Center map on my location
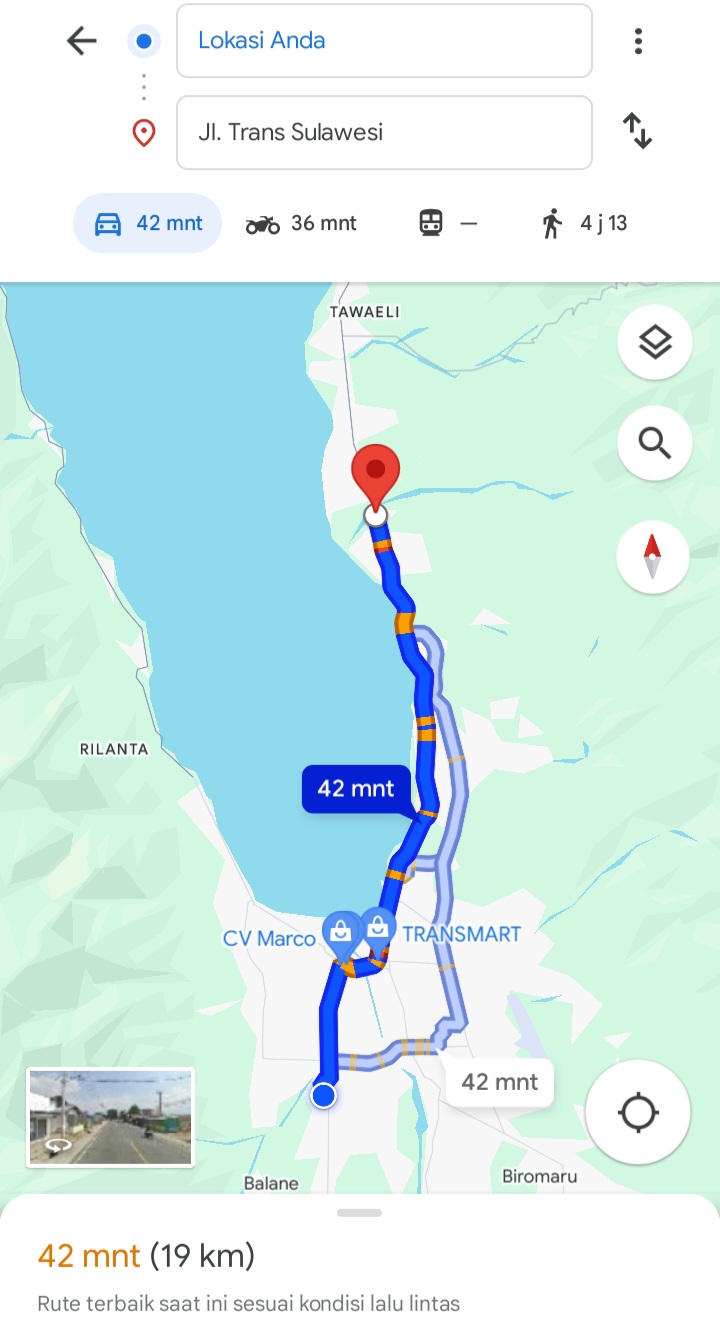The width and height of the screenshot is (720, 1331). pyautogui.click(x=638, y=1112)
